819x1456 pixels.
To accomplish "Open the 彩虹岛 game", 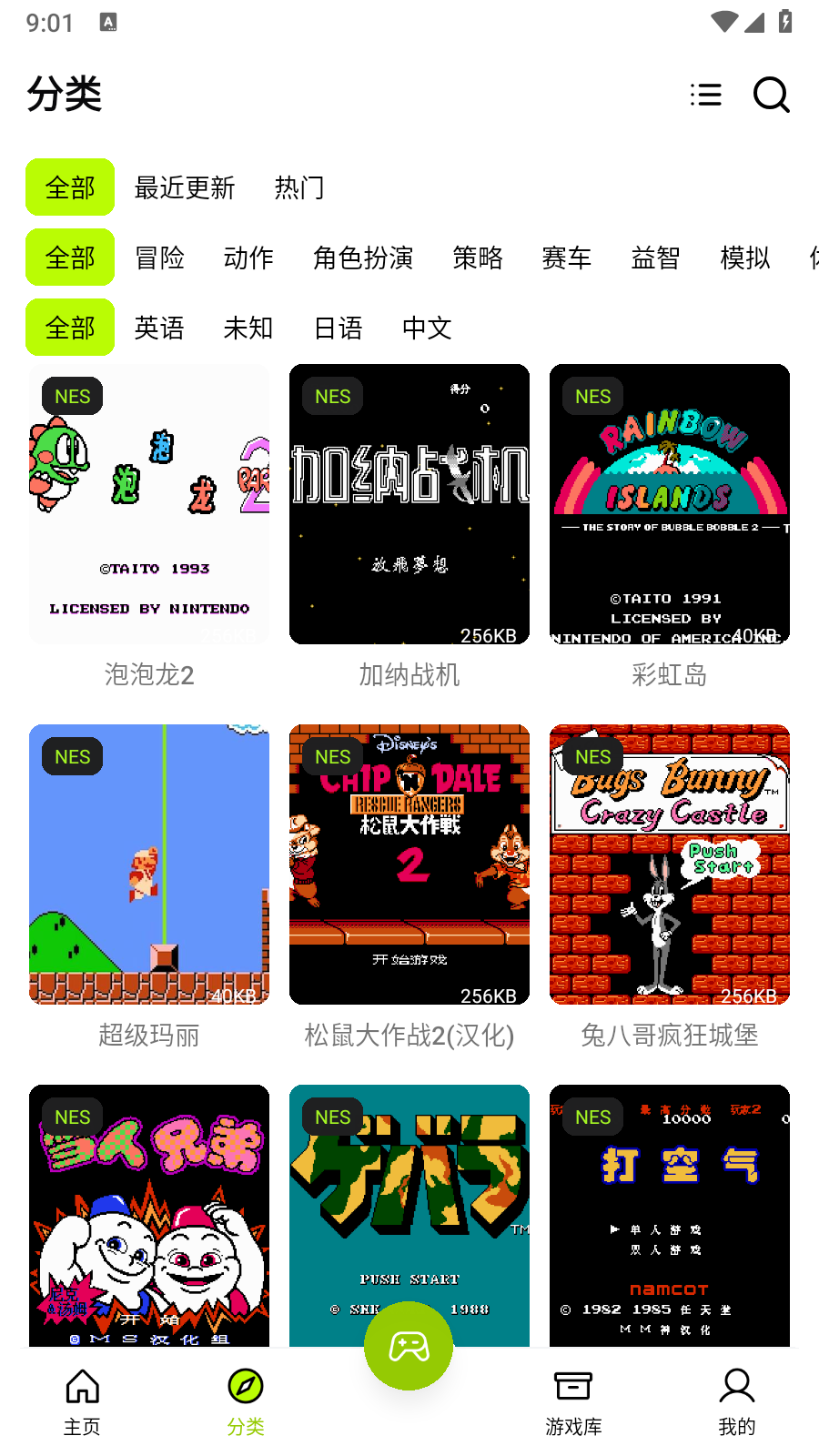I will (670, 528).
